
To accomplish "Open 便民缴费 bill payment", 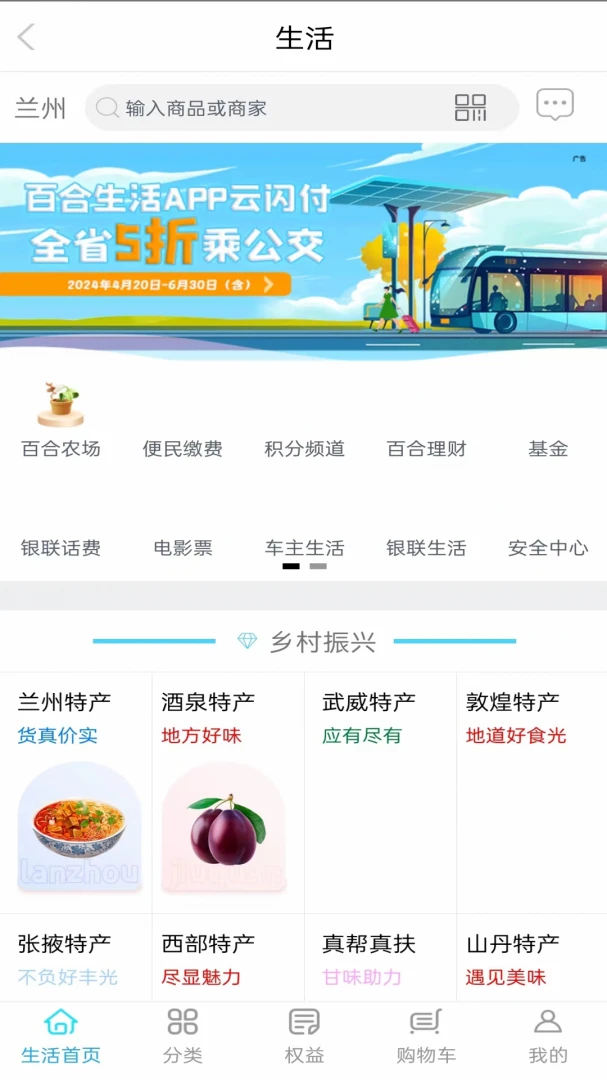I will [x=183, y=448].
